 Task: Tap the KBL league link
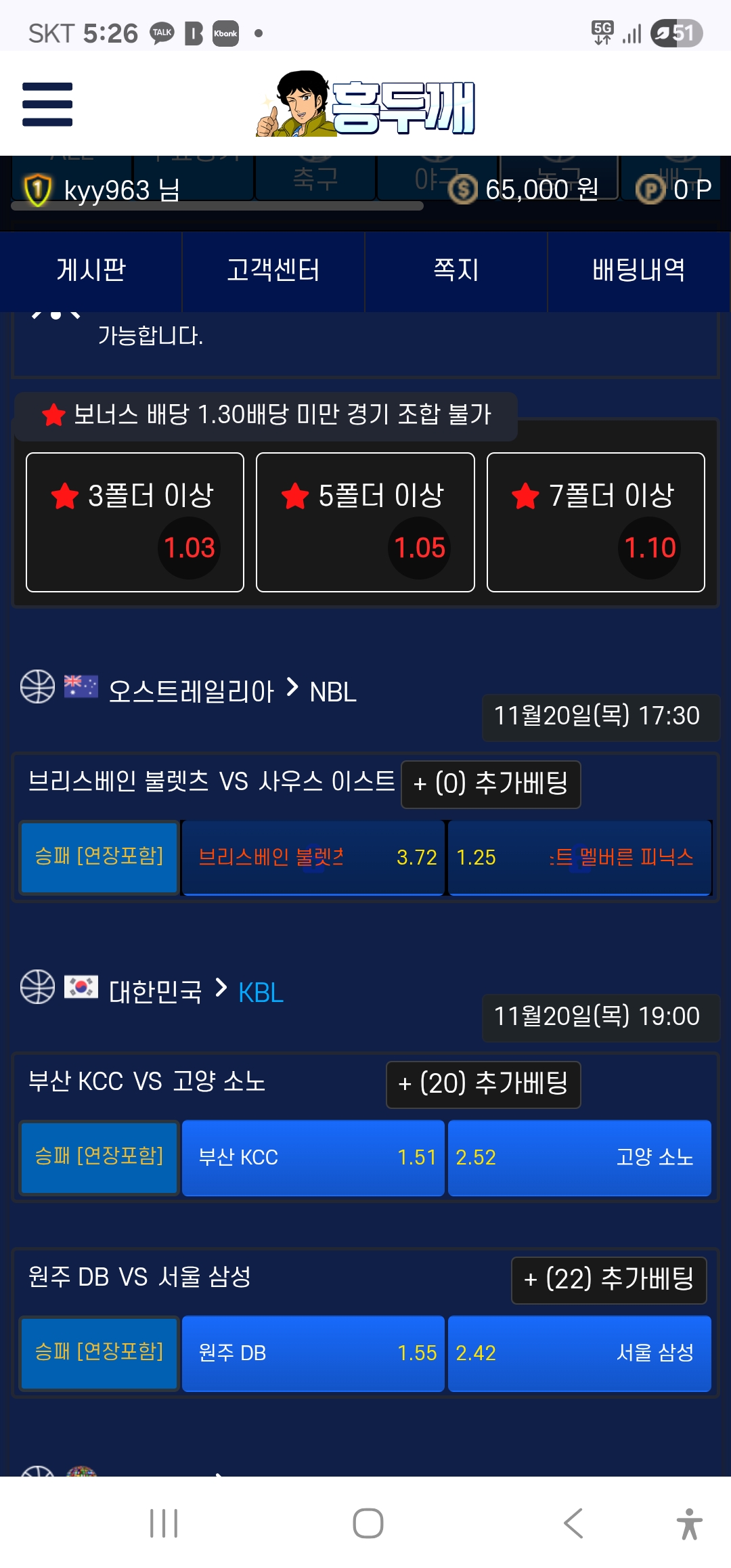coord(261,993)
